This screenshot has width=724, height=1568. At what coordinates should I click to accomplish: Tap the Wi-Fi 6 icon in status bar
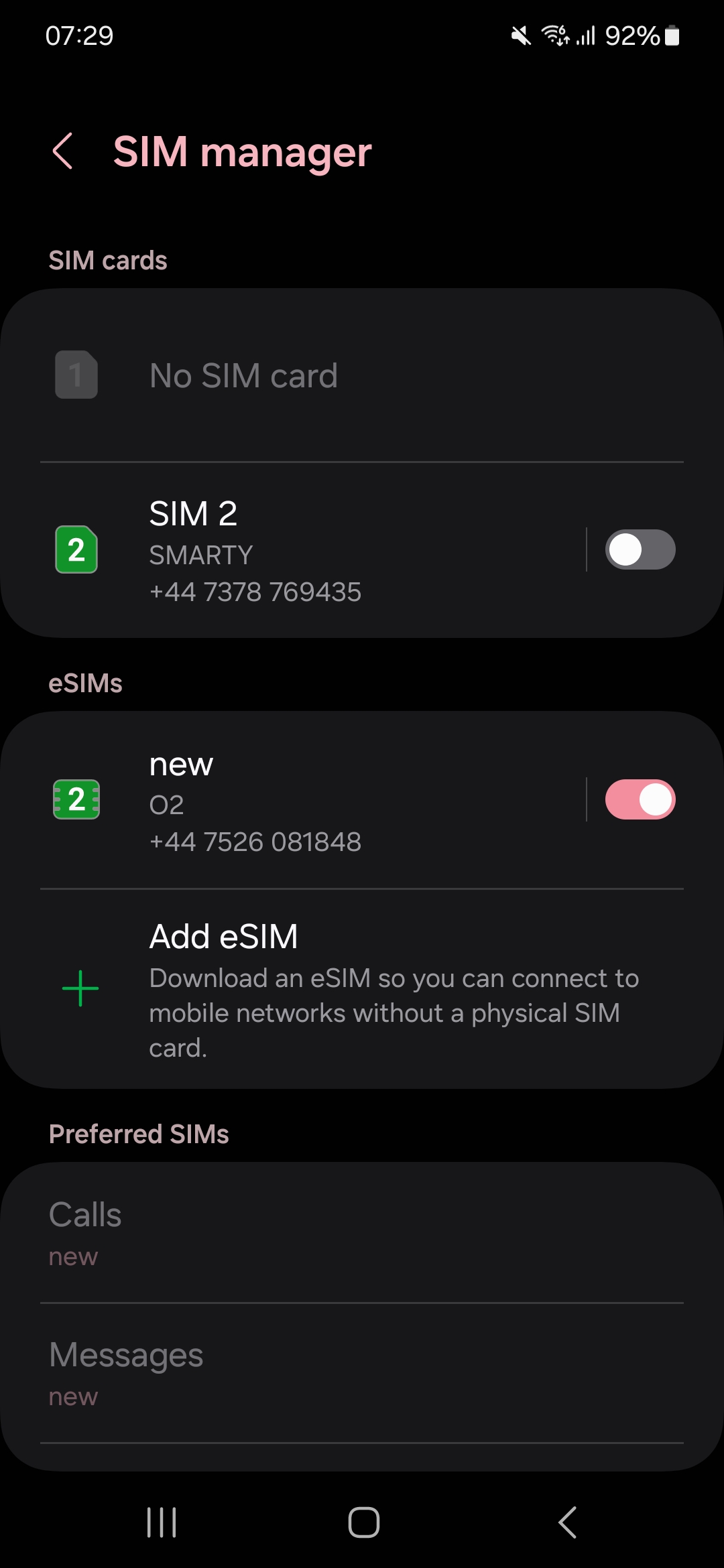(556, 36)
